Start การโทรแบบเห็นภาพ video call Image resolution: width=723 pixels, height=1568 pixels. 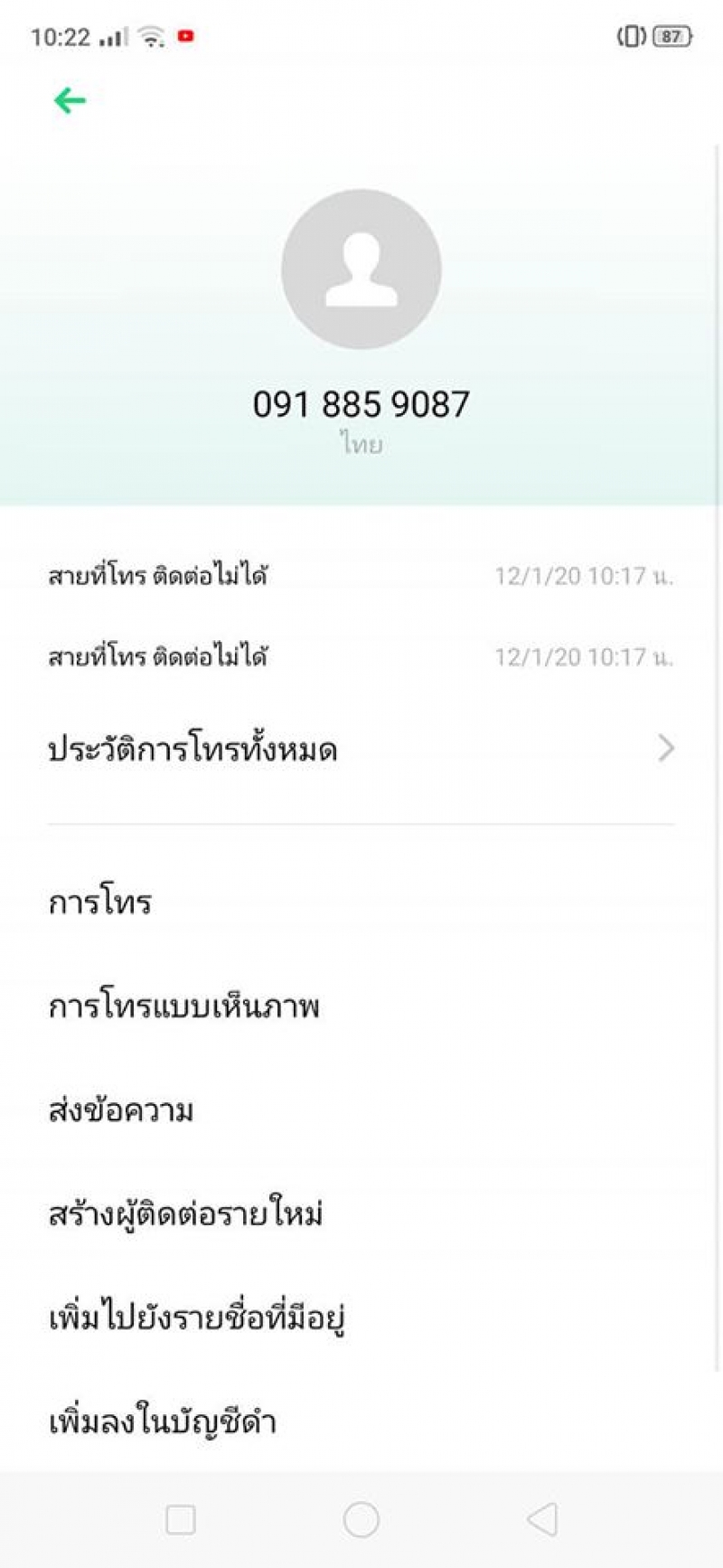pyautogui.click(x=184, y=1006)
